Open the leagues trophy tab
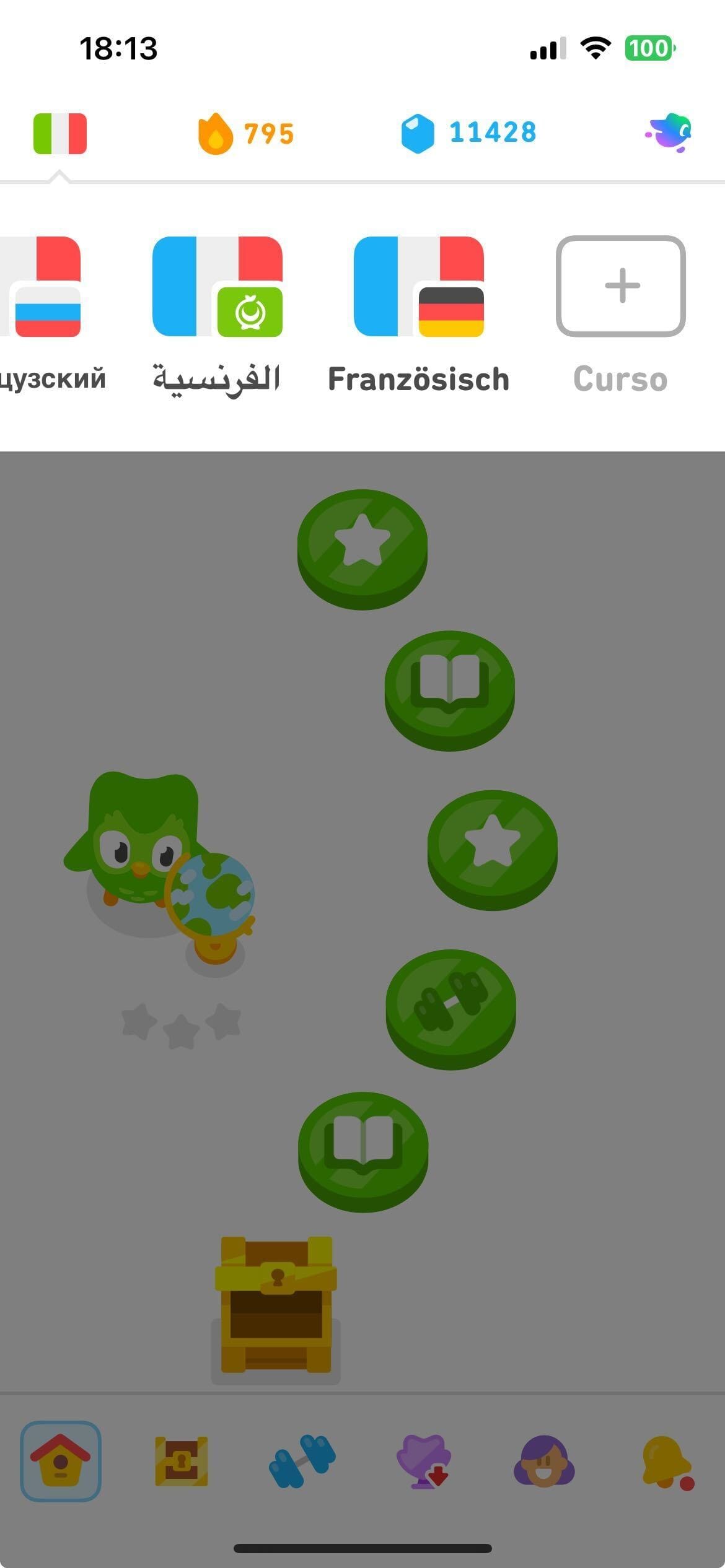Screen dimensions: 725x1568 click(x=423, y=1461)
